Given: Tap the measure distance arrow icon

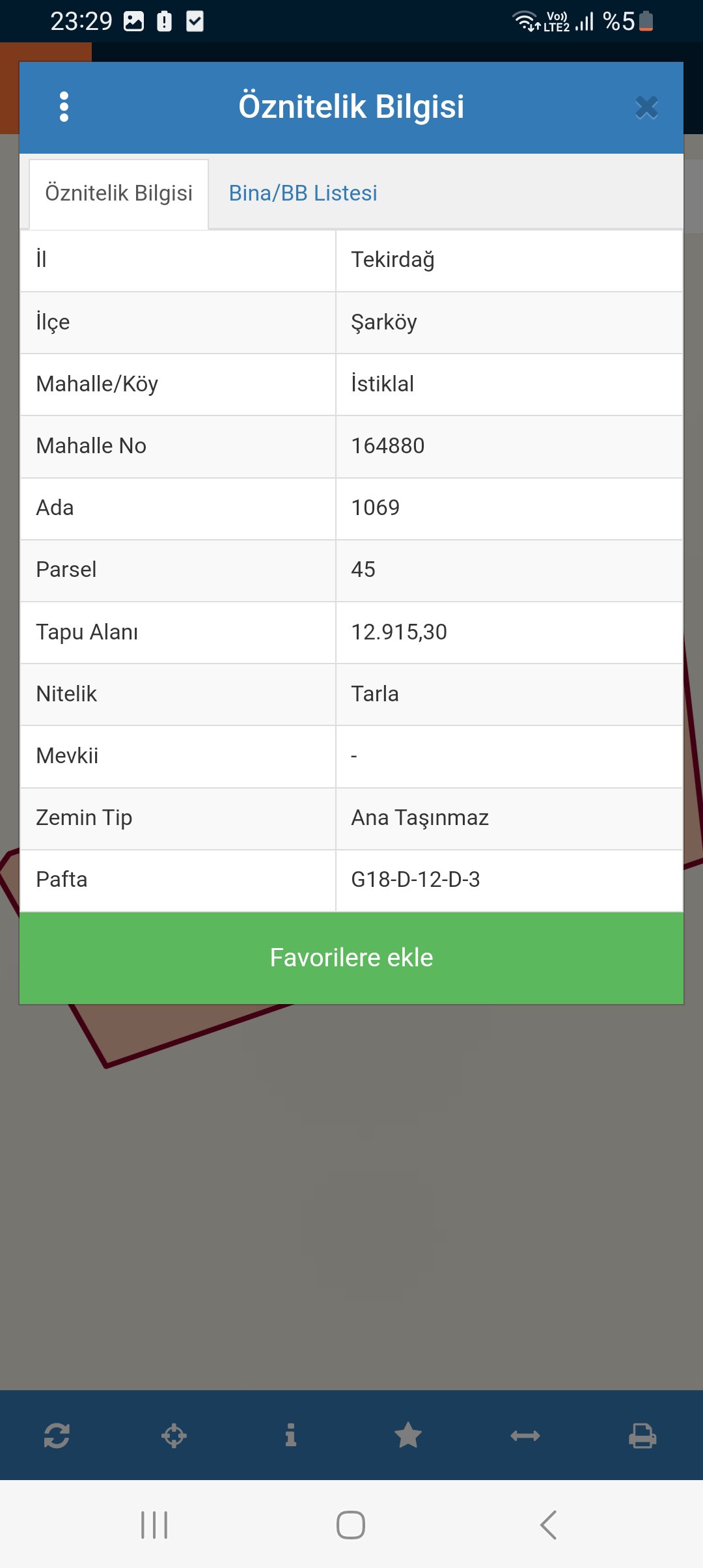Looking at the screenshot, I should (x=525, y=1436).
